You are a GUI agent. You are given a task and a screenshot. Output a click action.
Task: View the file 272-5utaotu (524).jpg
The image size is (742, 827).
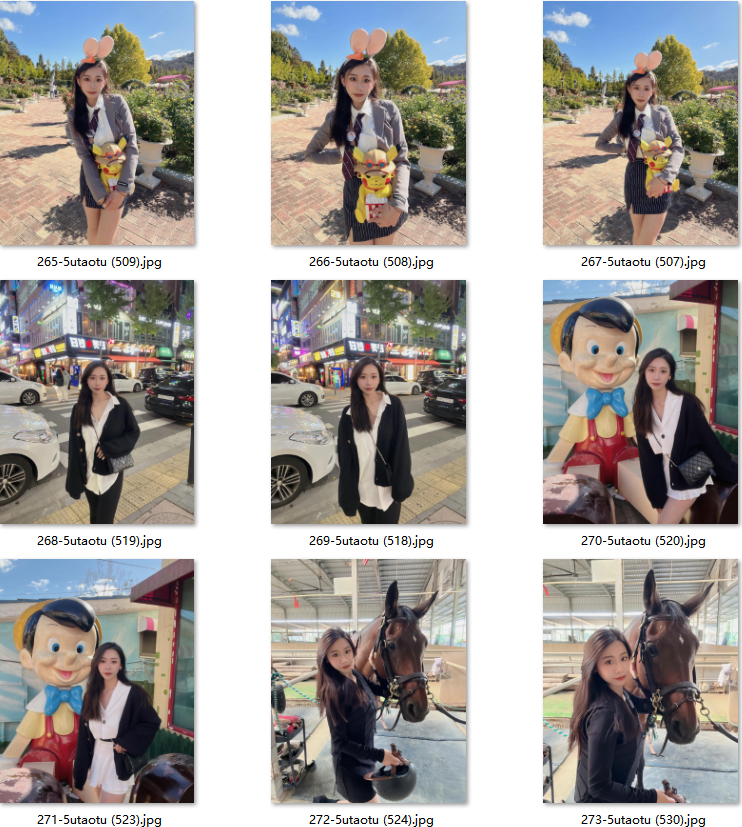tap(368, 681)
